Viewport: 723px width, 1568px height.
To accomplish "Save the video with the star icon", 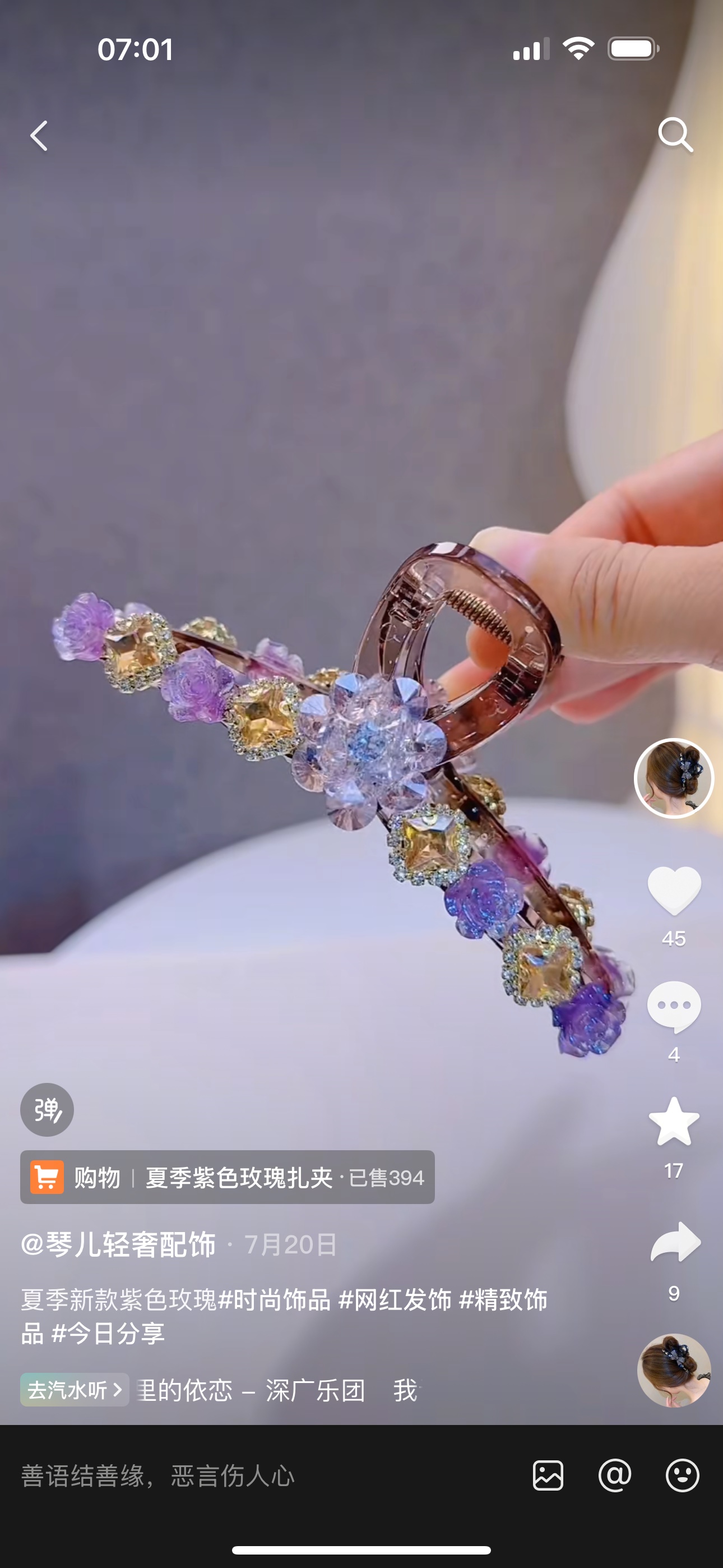I will (x=674, y=1122).
